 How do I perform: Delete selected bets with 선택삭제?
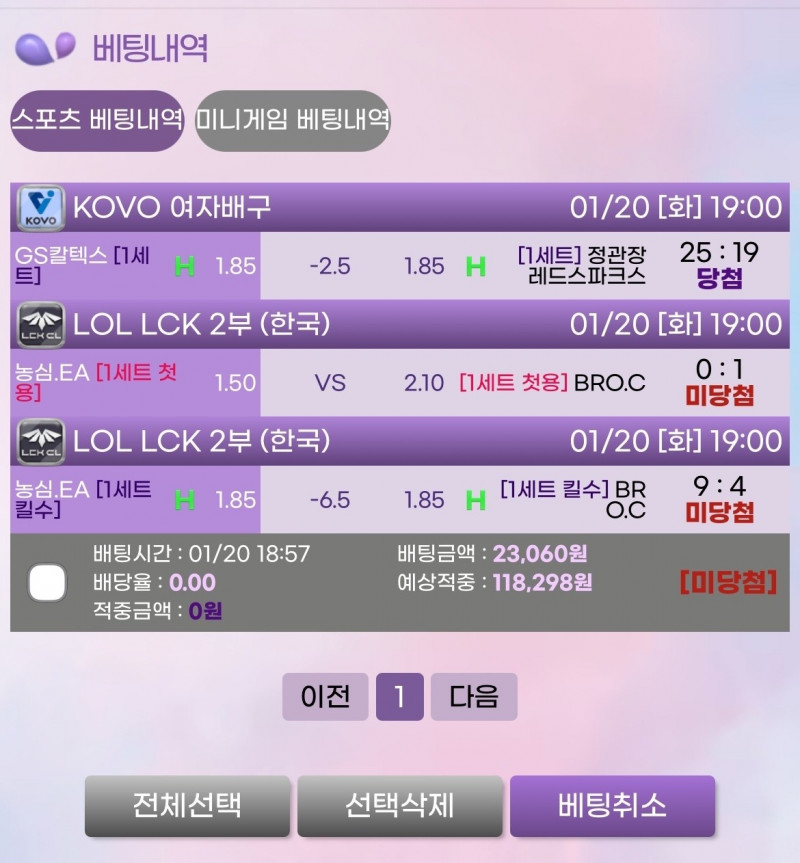pyautogui.click(x=400, y=806)
